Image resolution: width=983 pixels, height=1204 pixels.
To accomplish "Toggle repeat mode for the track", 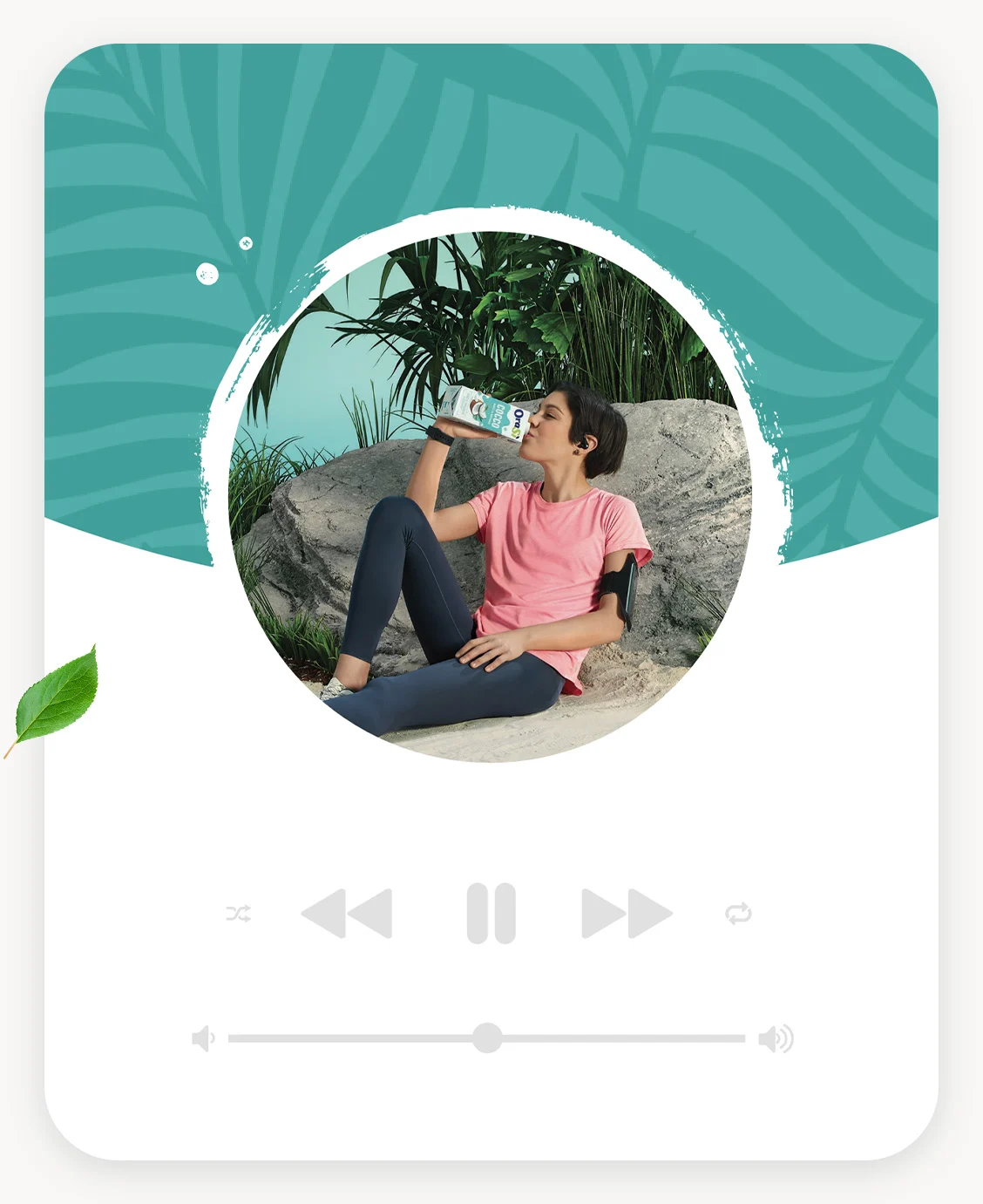I will point(739,912).
